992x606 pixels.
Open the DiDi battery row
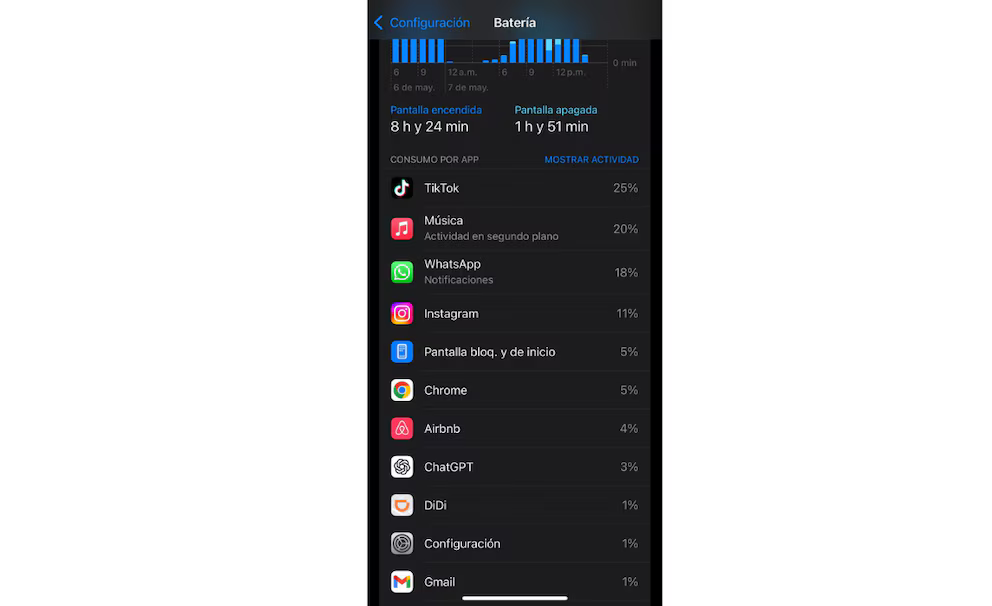tap(514, 505)
